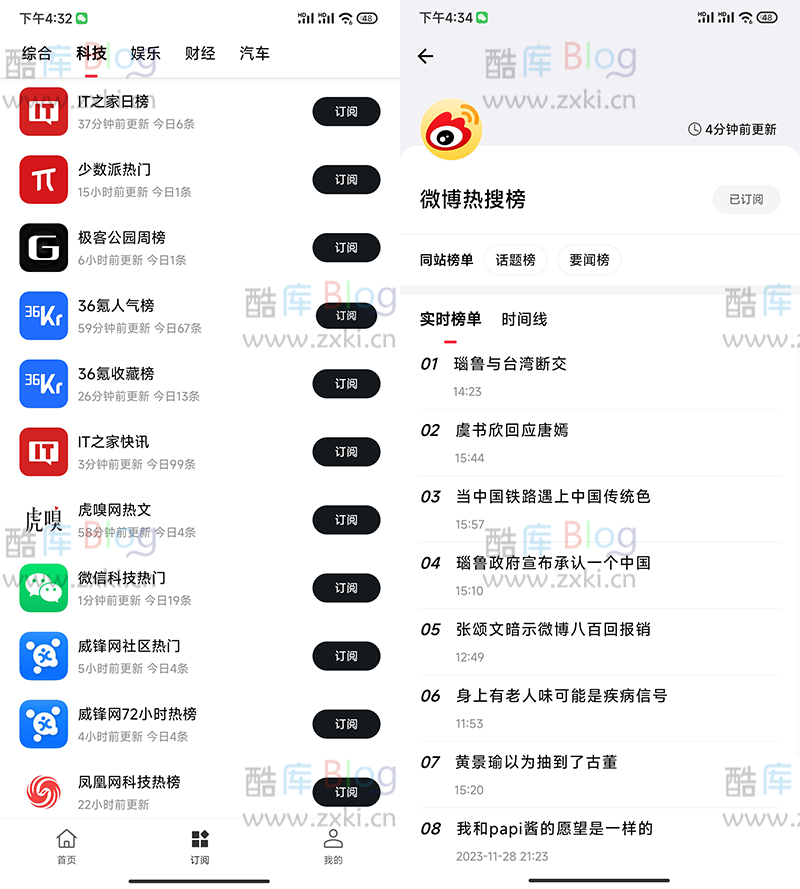Select the 少数派热门 π icon
This screenshot has height=889, width=800.
(42, 179)
